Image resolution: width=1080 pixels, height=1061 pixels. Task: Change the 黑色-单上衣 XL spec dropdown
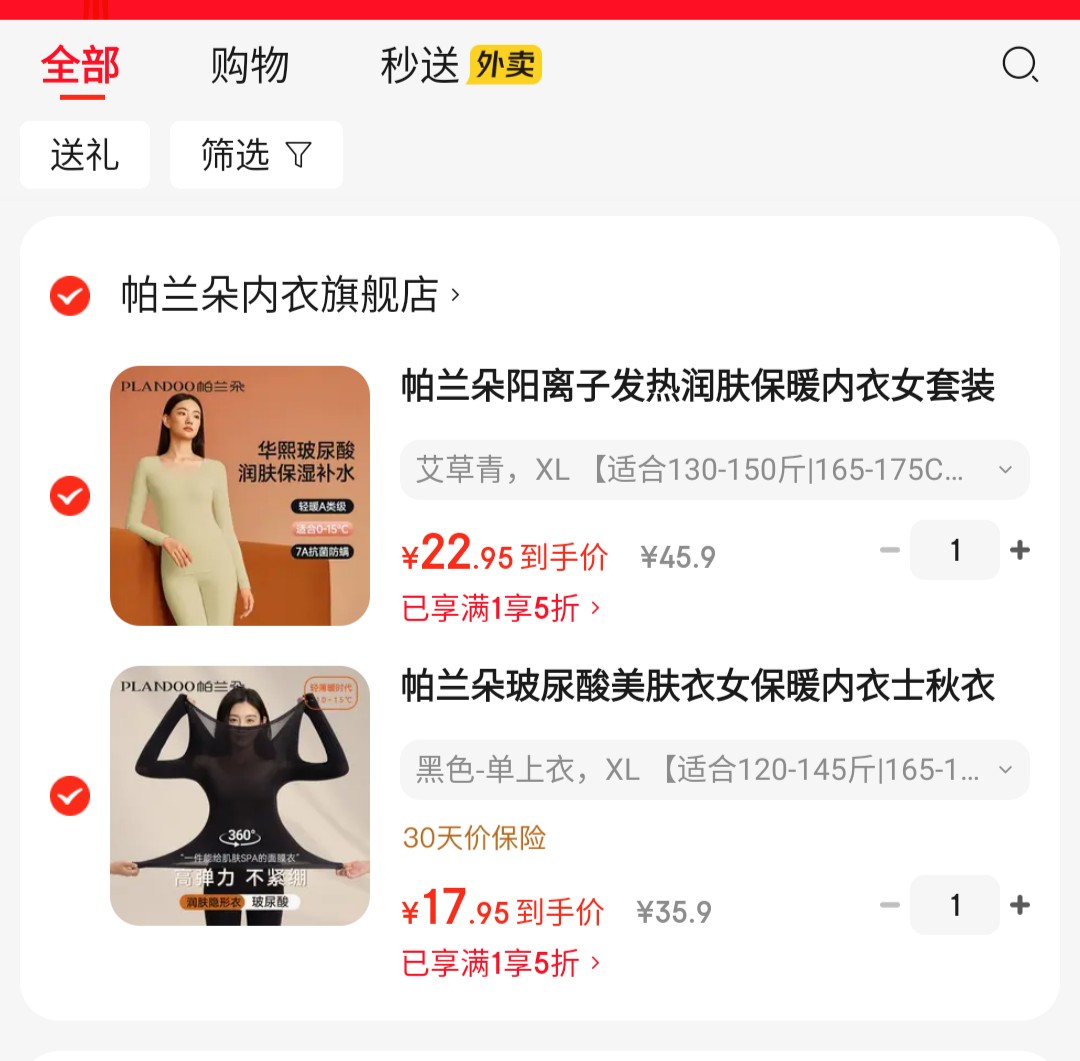[714, 770]
